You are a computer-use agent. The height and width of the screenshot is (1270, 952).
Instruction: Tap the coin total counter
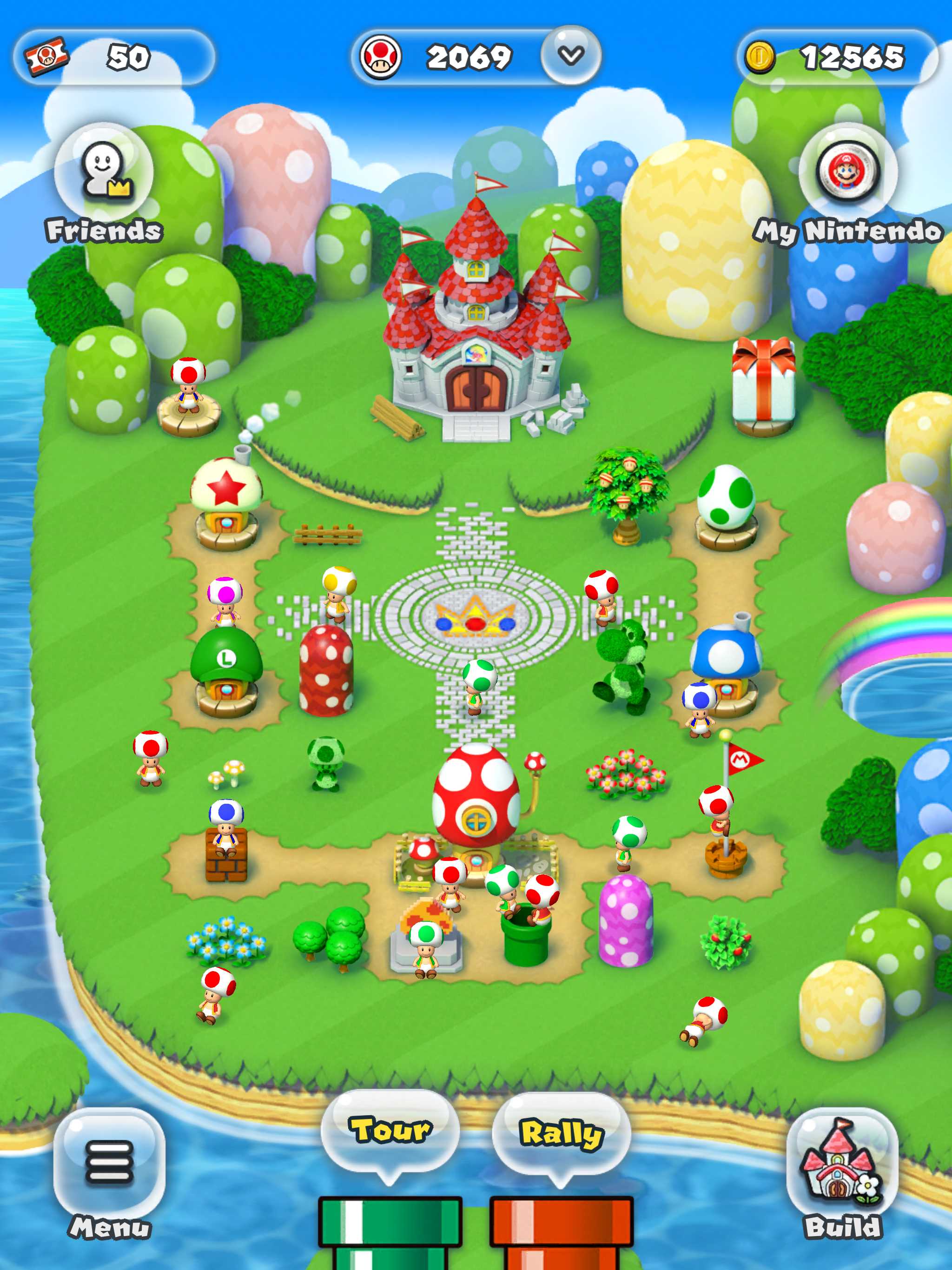837,57
